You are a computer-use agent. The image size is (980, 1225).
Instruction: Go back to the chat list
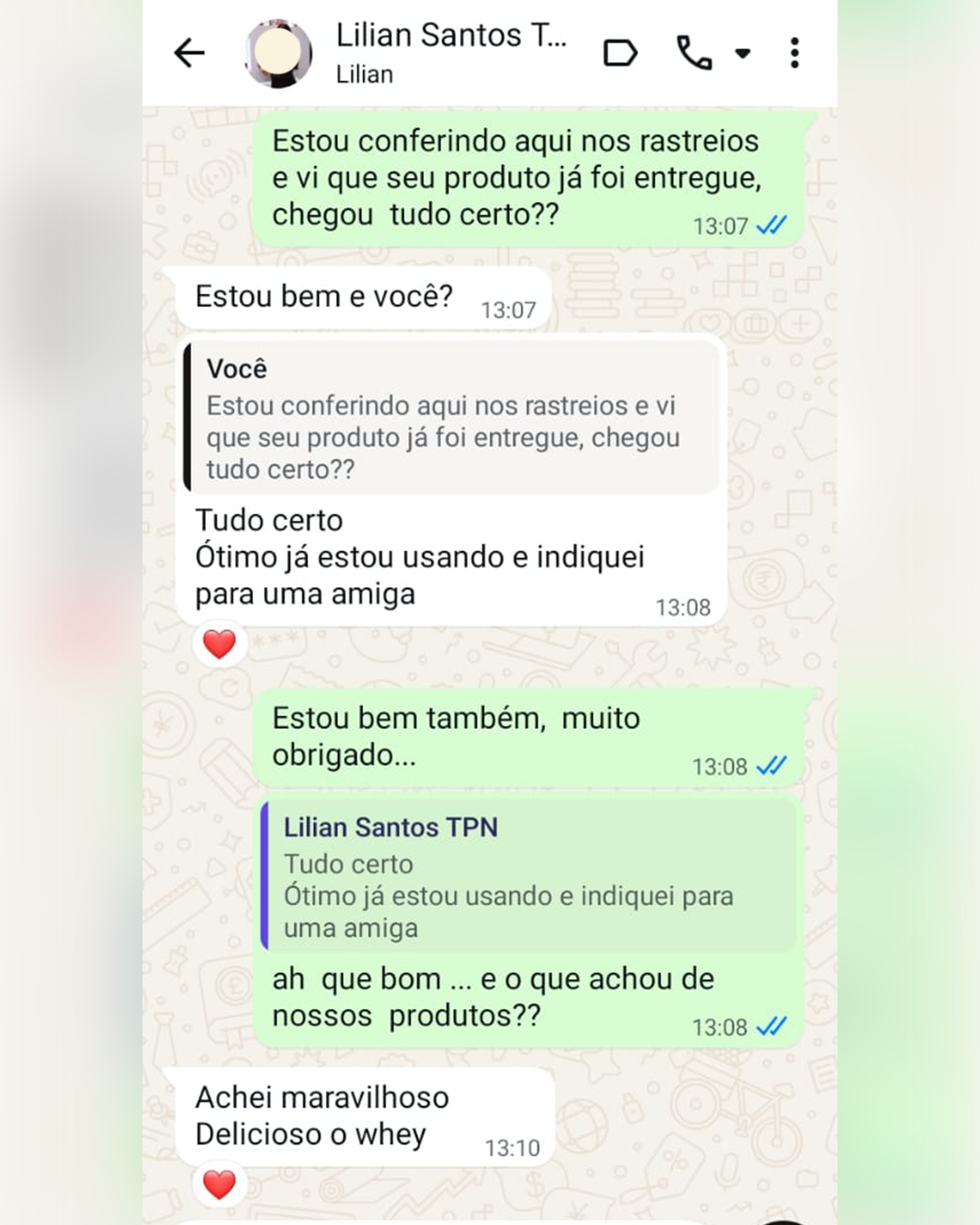click(190, 53)
